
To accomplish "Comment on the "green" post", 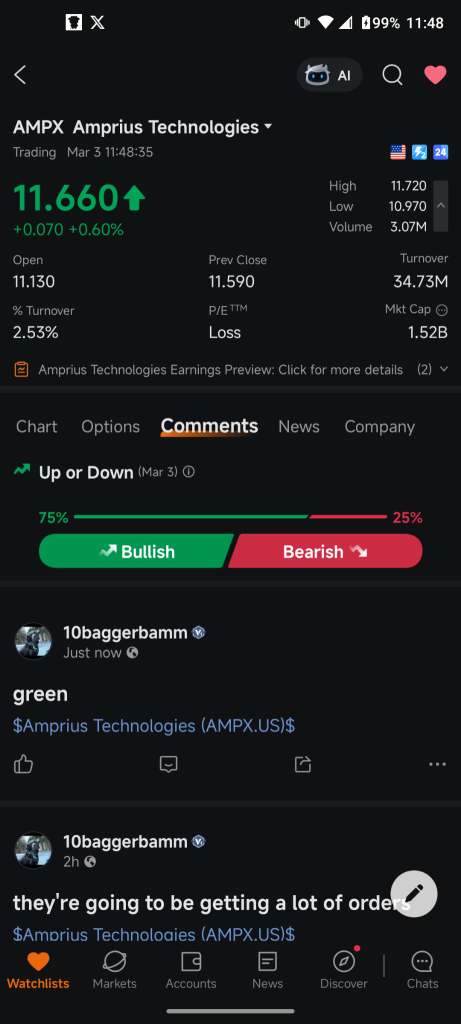I will coord(168,763).
